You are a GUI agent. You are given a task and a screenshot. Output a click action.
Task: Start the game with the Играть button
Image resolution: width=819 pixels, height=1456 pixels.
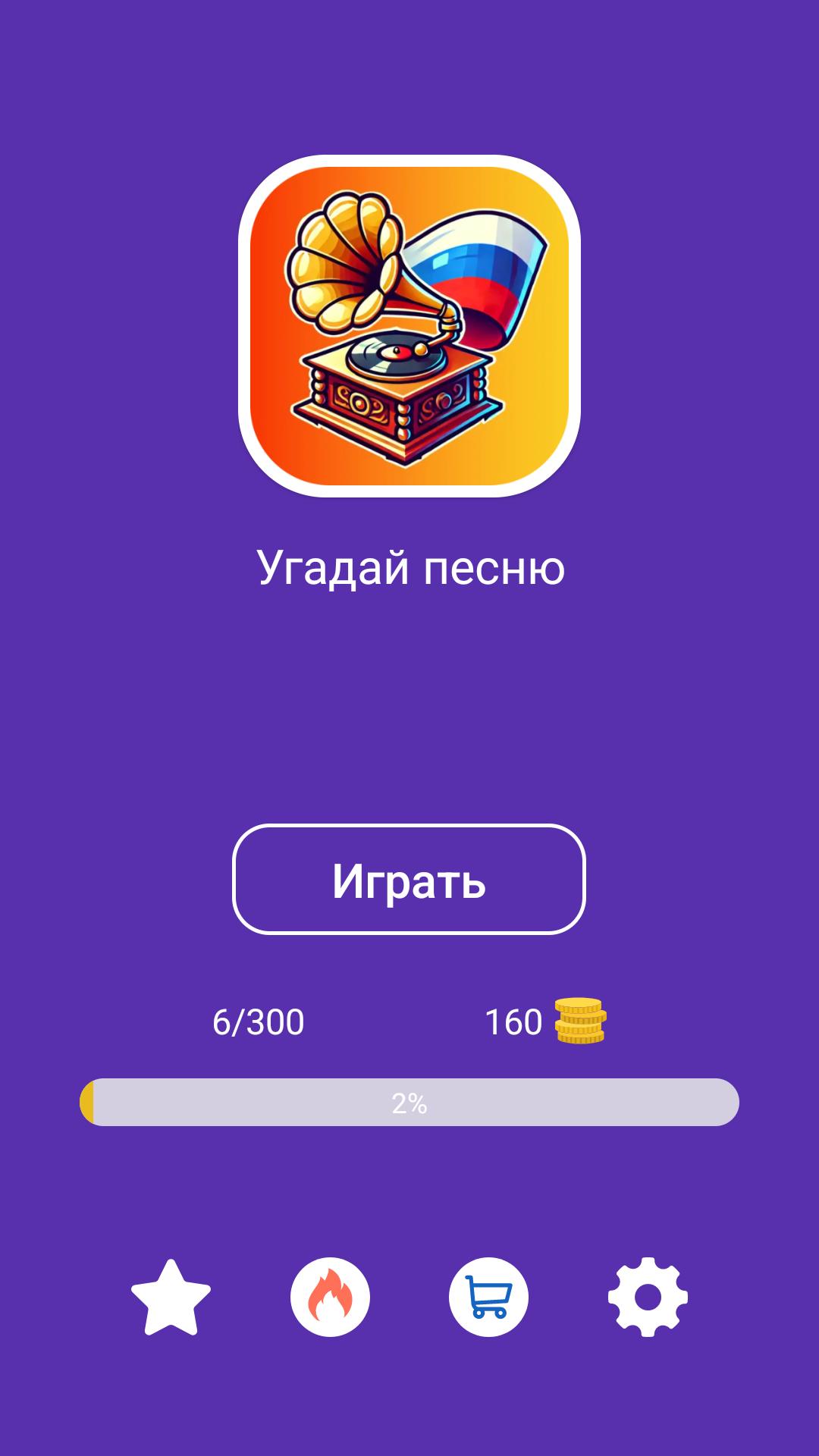(x=409, y=879)
